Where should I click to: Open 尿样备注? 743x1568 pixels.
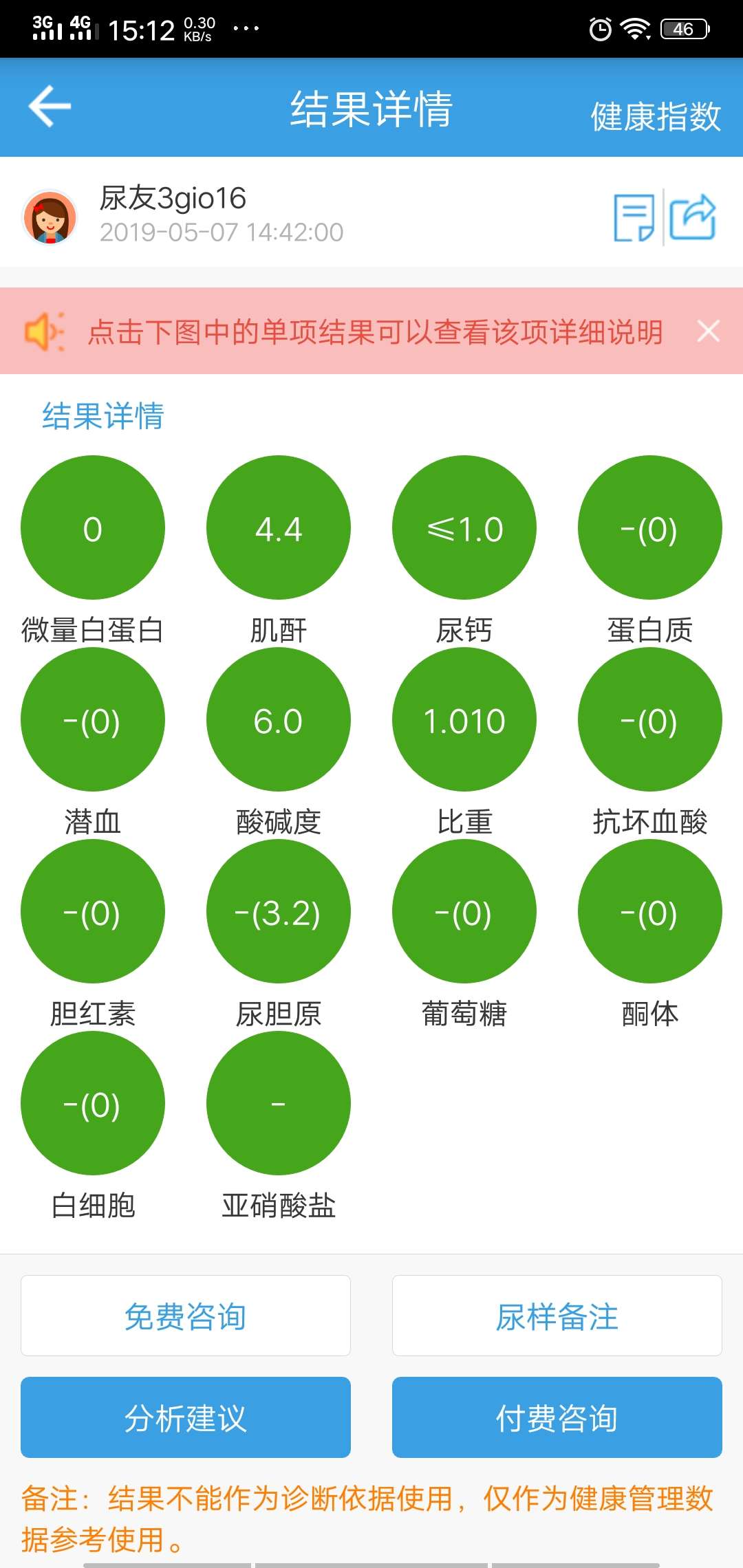click(x=556, y=1315)
